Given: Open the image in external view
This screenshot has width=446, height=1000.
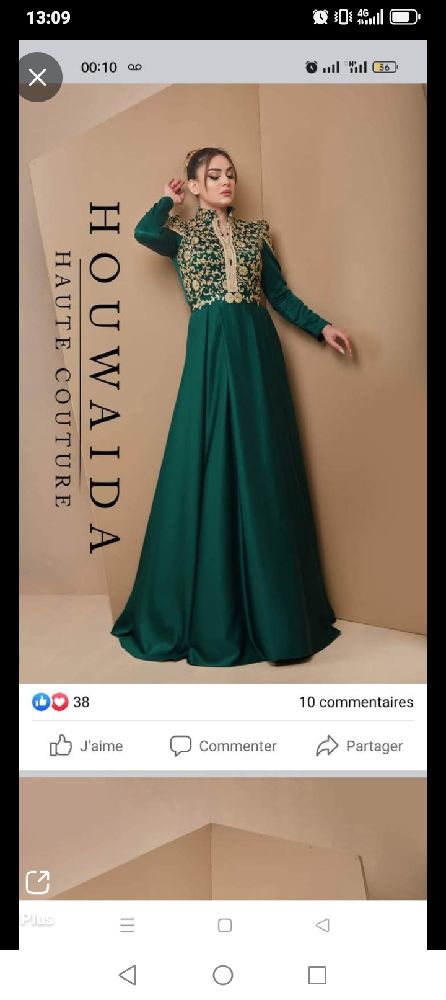Looking at the screenshot, I should click(x=38, y=883).
